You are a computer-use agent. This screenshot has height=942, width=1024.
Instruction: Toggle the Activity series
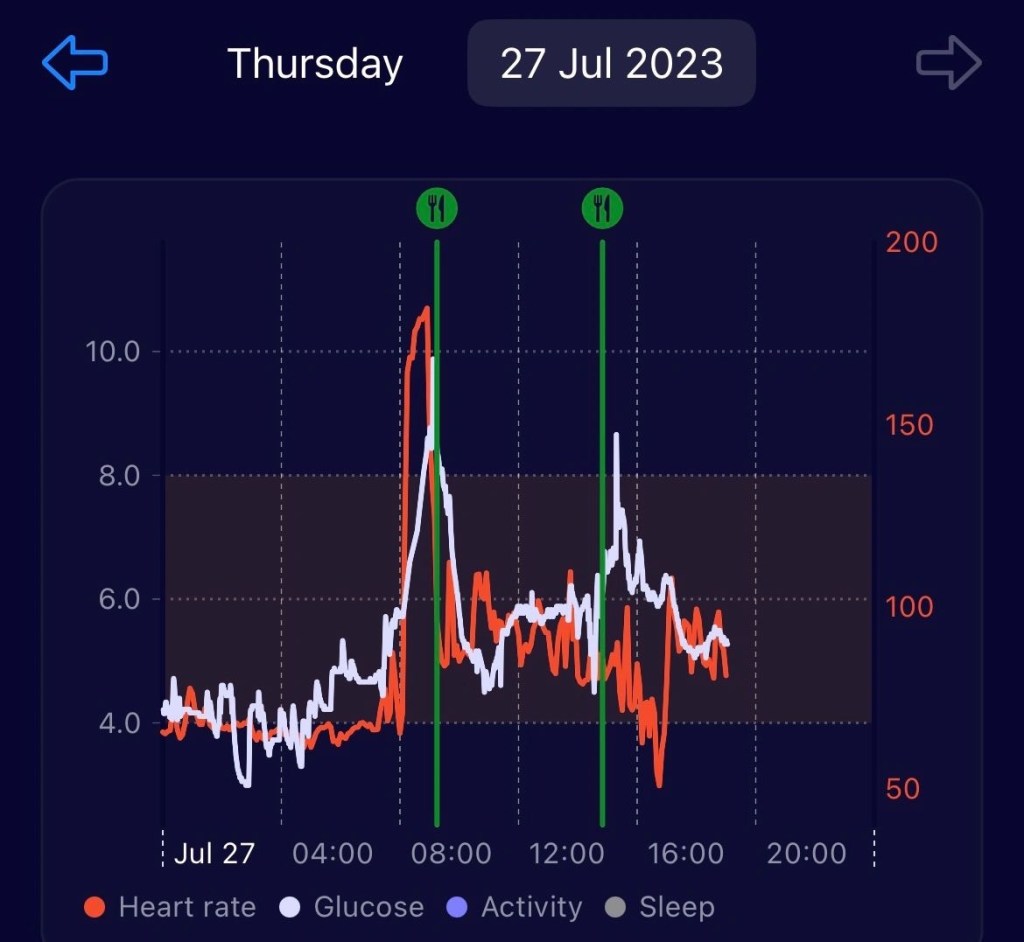pos(514,907)
